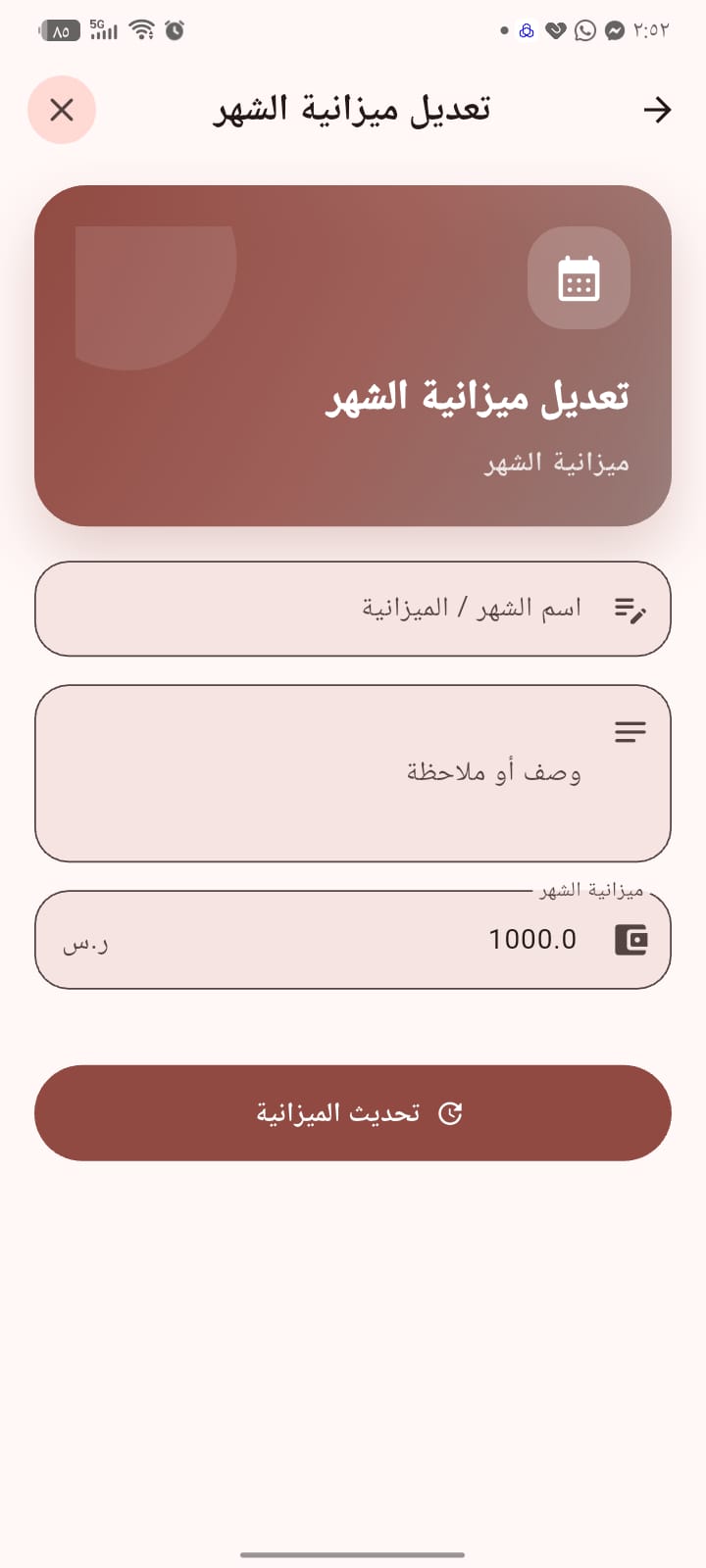The width and height of the screenshot is (706, 1568).
Task: Tap the calendar icon on the budget card
Action: click(x=579, y=278)
